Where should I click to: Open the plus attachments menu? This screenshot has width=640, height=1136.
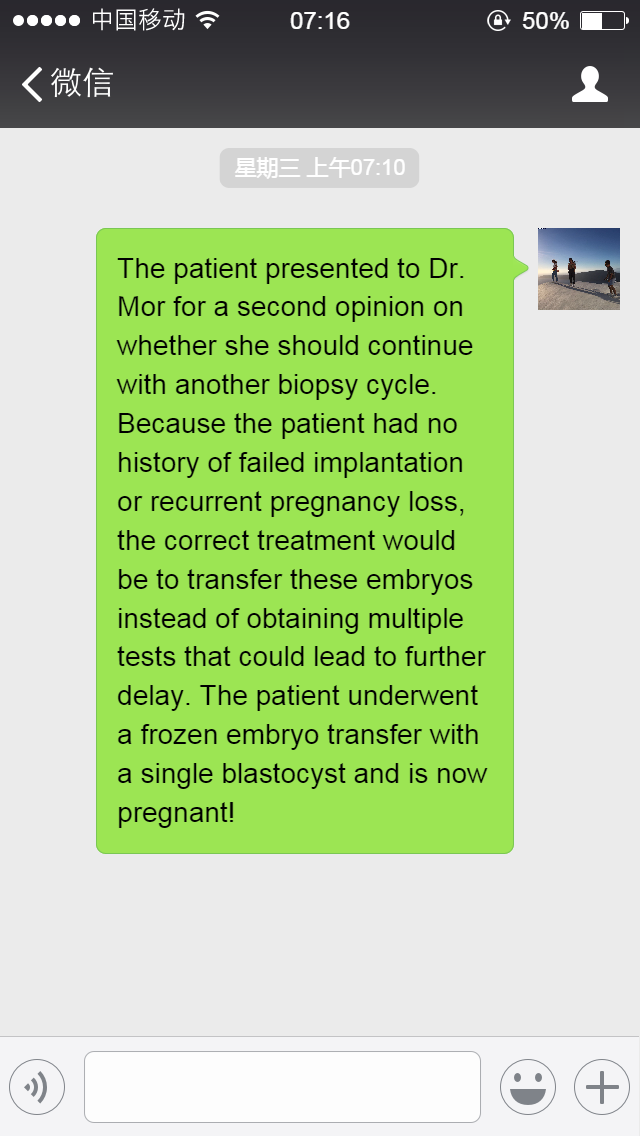tap(602, 1087)
